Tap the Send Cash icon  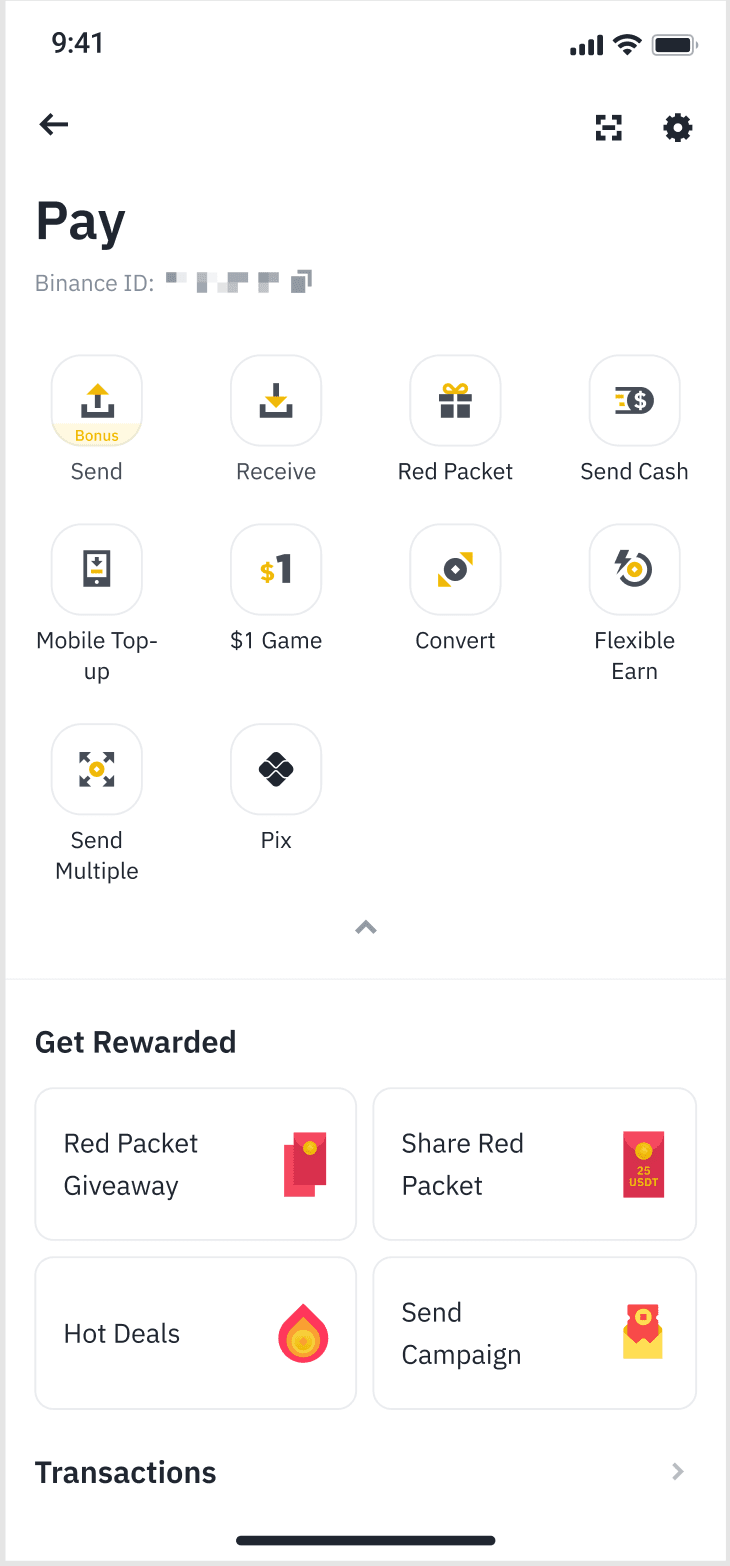(x=634, y=400)
